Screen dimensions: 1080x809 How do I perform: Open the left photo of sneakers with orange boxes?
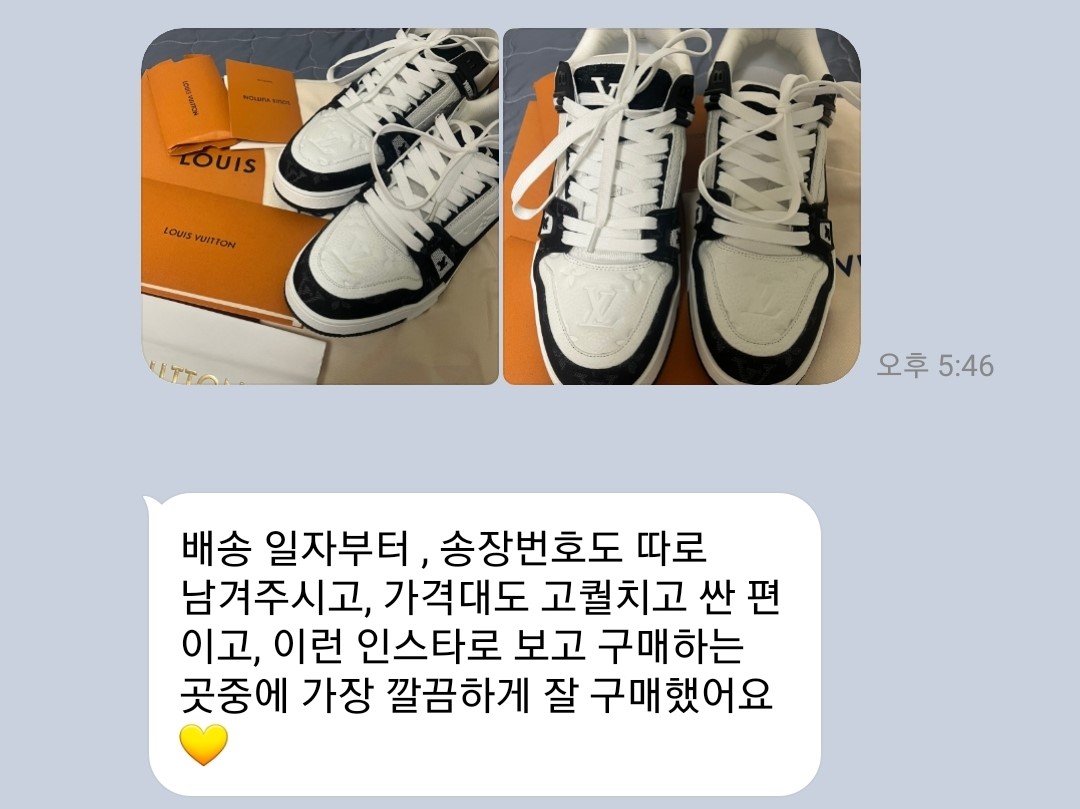click(320, 206)
